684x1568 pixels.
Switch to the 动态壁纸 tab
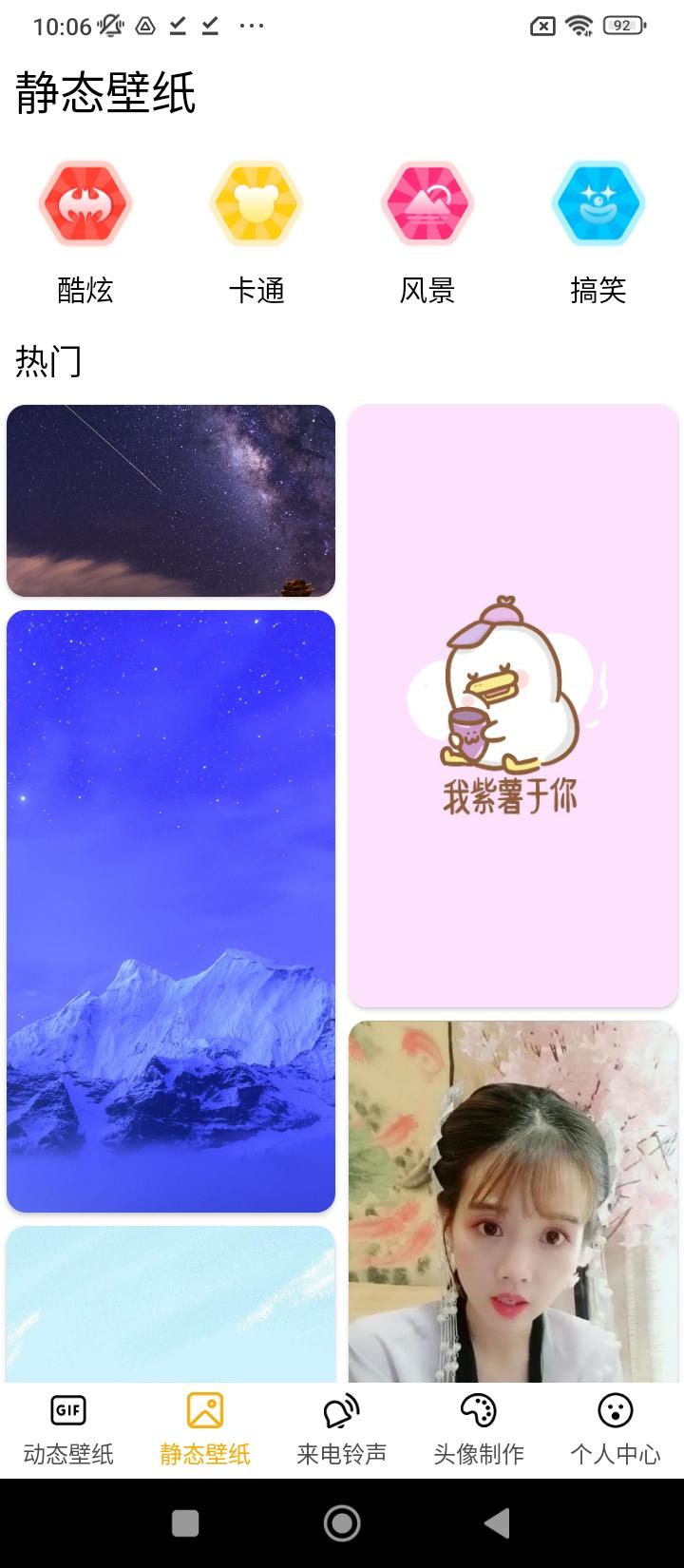[68, 1429]
